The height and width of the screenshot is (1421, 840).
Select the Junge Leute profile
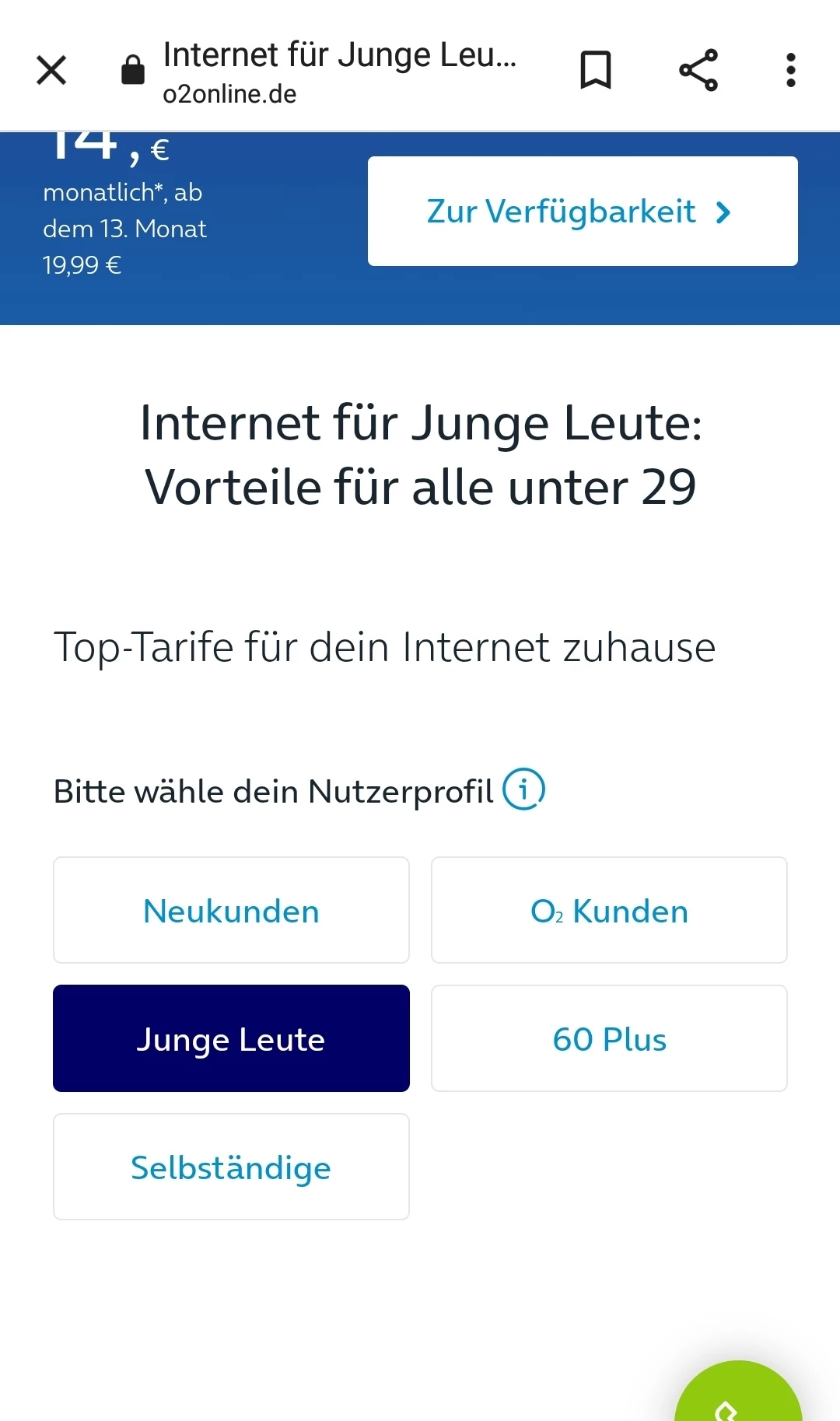[231, 1039]
